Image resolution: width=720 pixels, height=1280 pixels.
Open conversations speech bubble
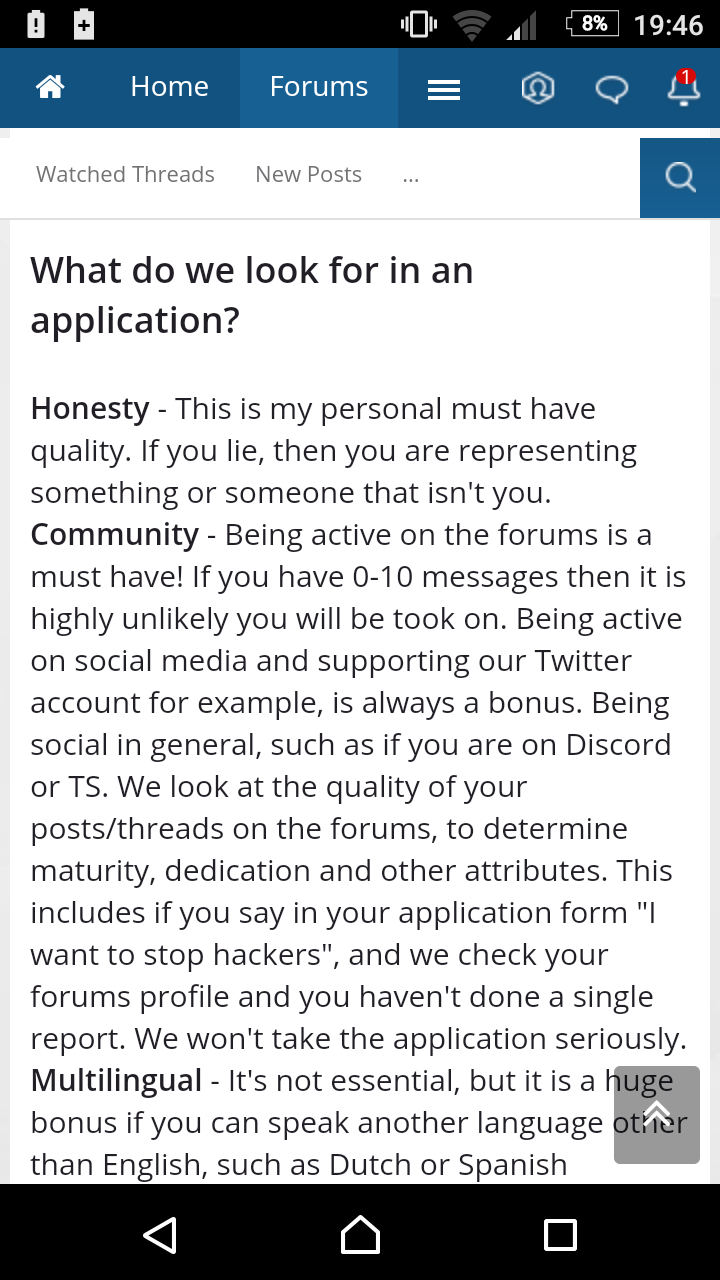(612, 90)
